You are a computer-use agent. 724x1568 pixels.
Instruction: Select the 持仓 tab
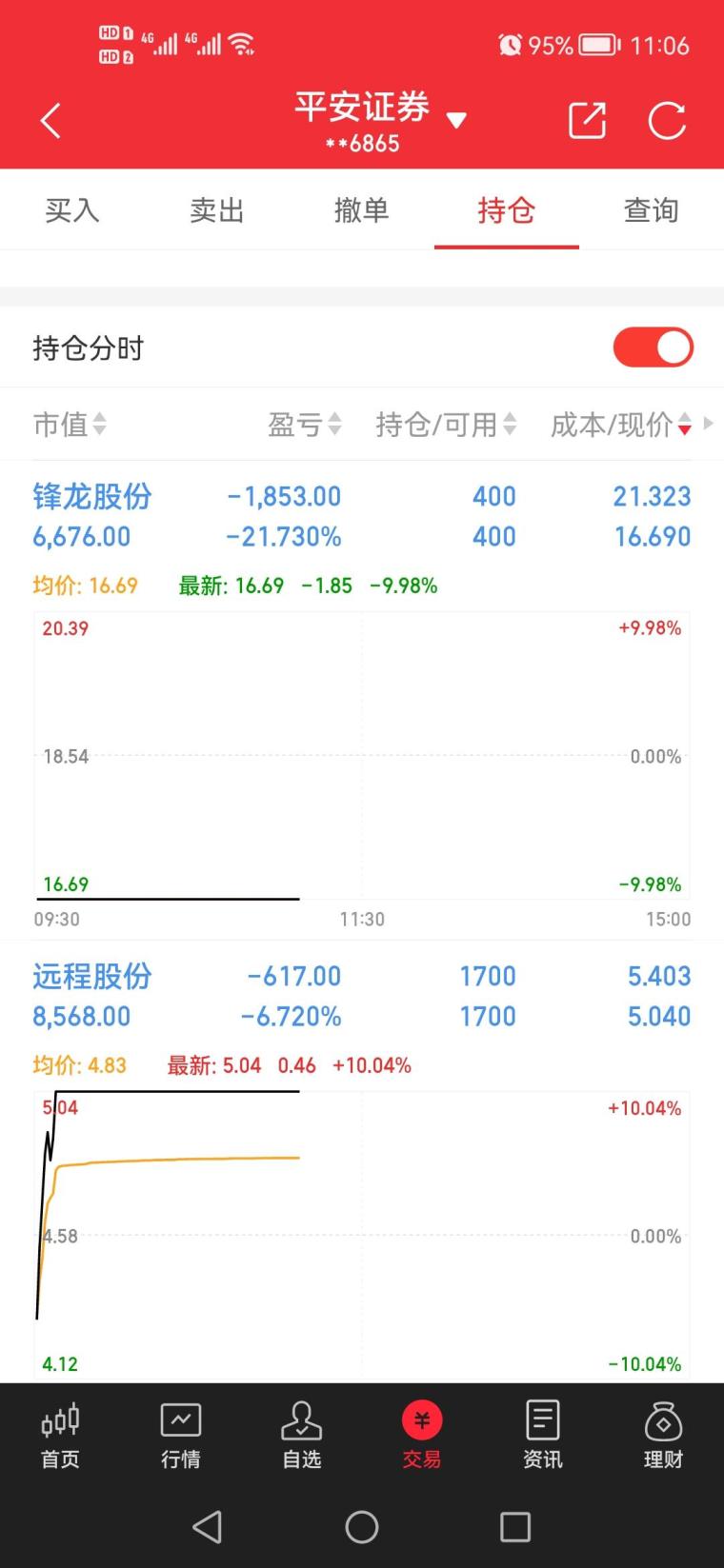(x=507, y=210)
